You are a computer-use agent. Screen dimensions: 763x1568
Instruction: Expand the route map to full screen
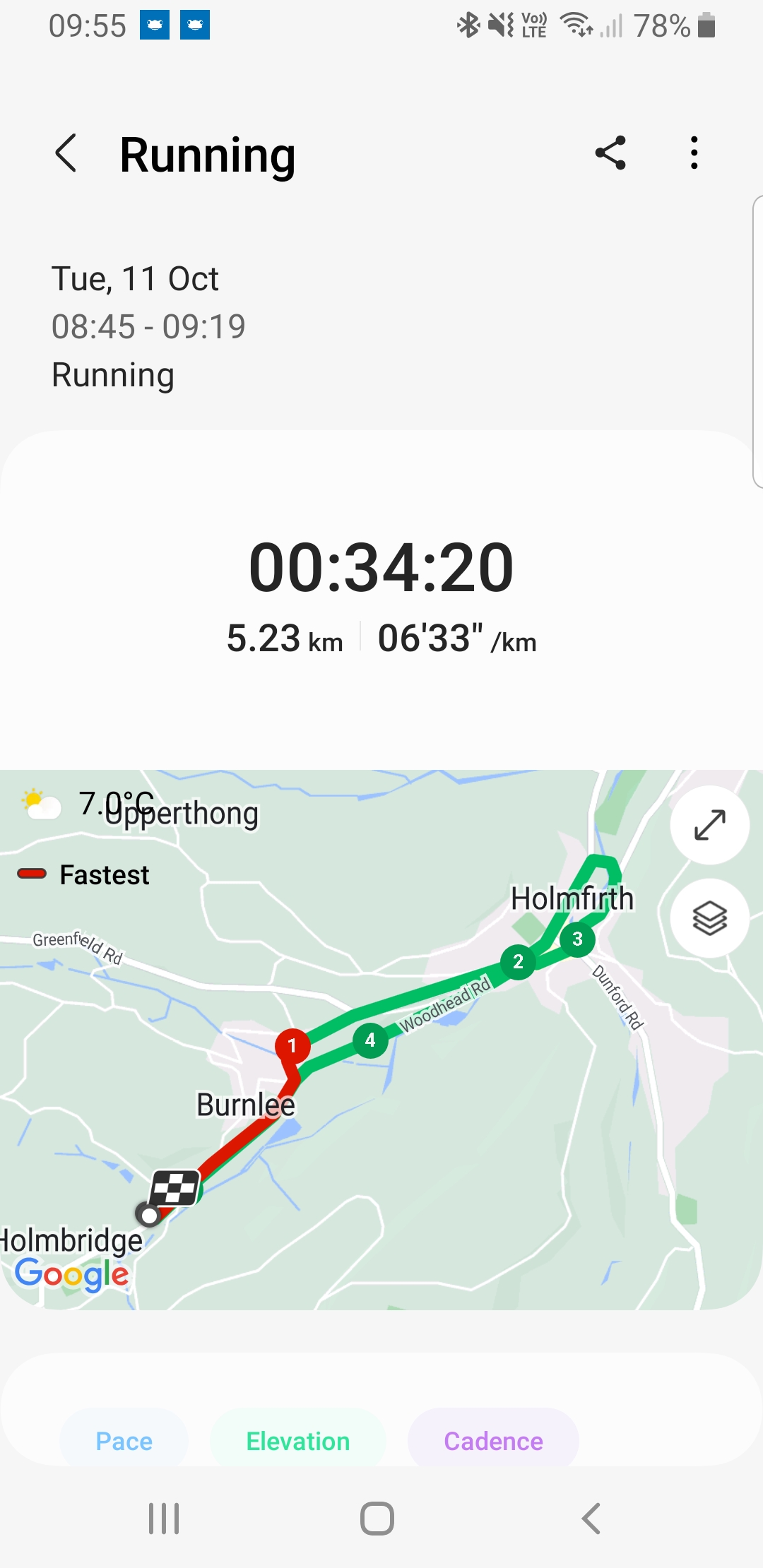pyautogui.click(x=709, y=825)
